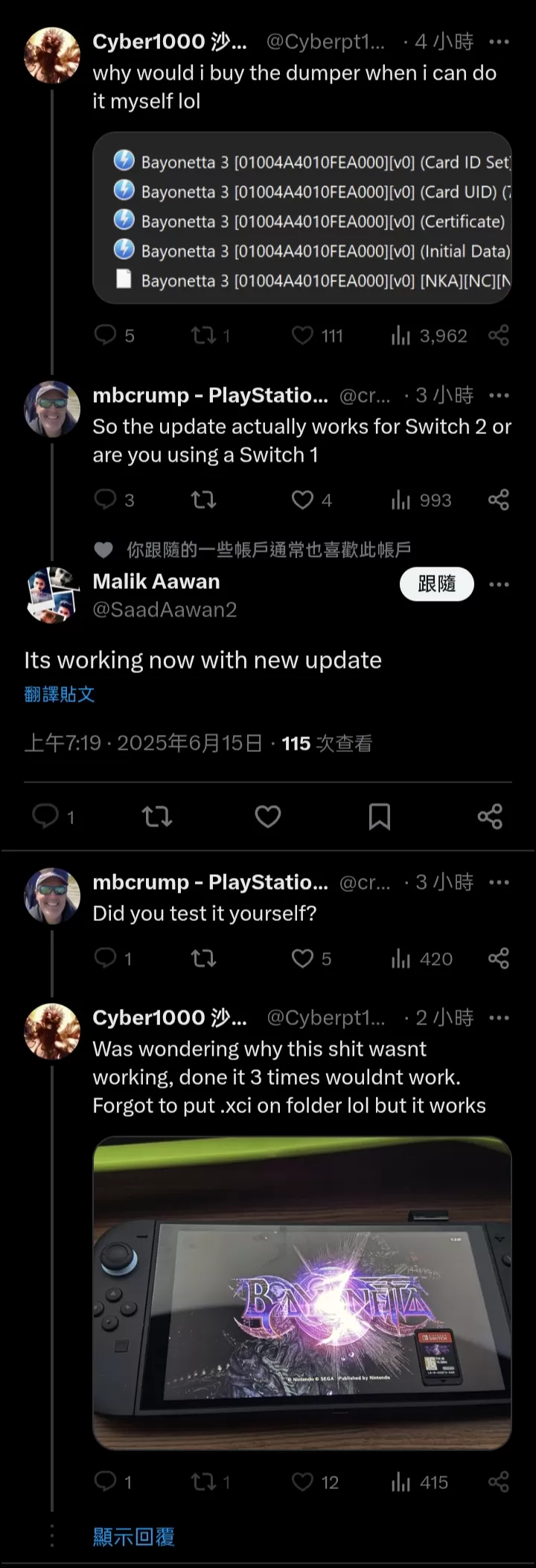Open overflow menu on Cyber1000's top tweet
The height and width of the screenshot is (1568, 536).
point(499,42)
